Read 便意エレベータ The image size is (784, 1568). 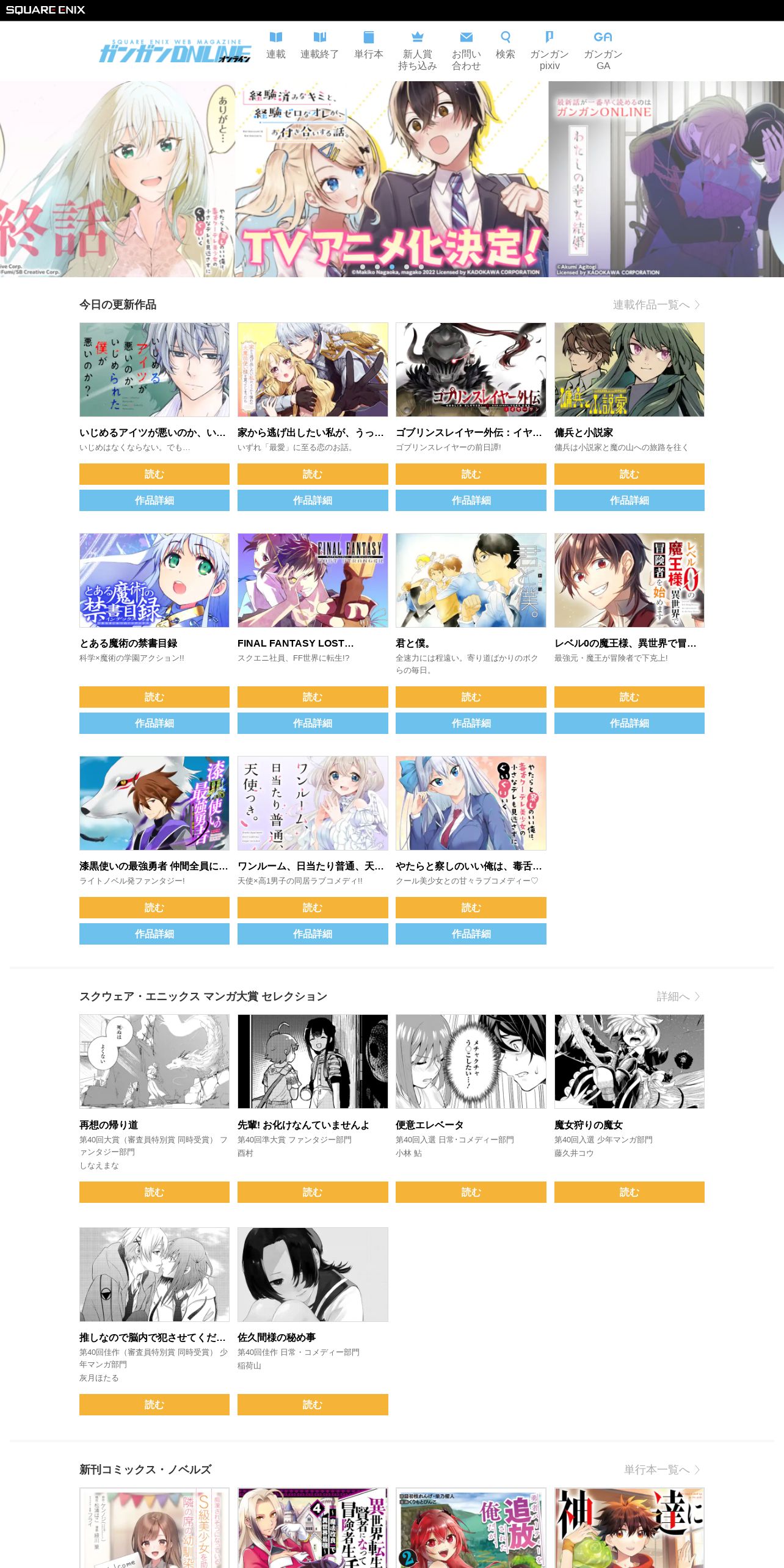click(x=471, y=1192)
